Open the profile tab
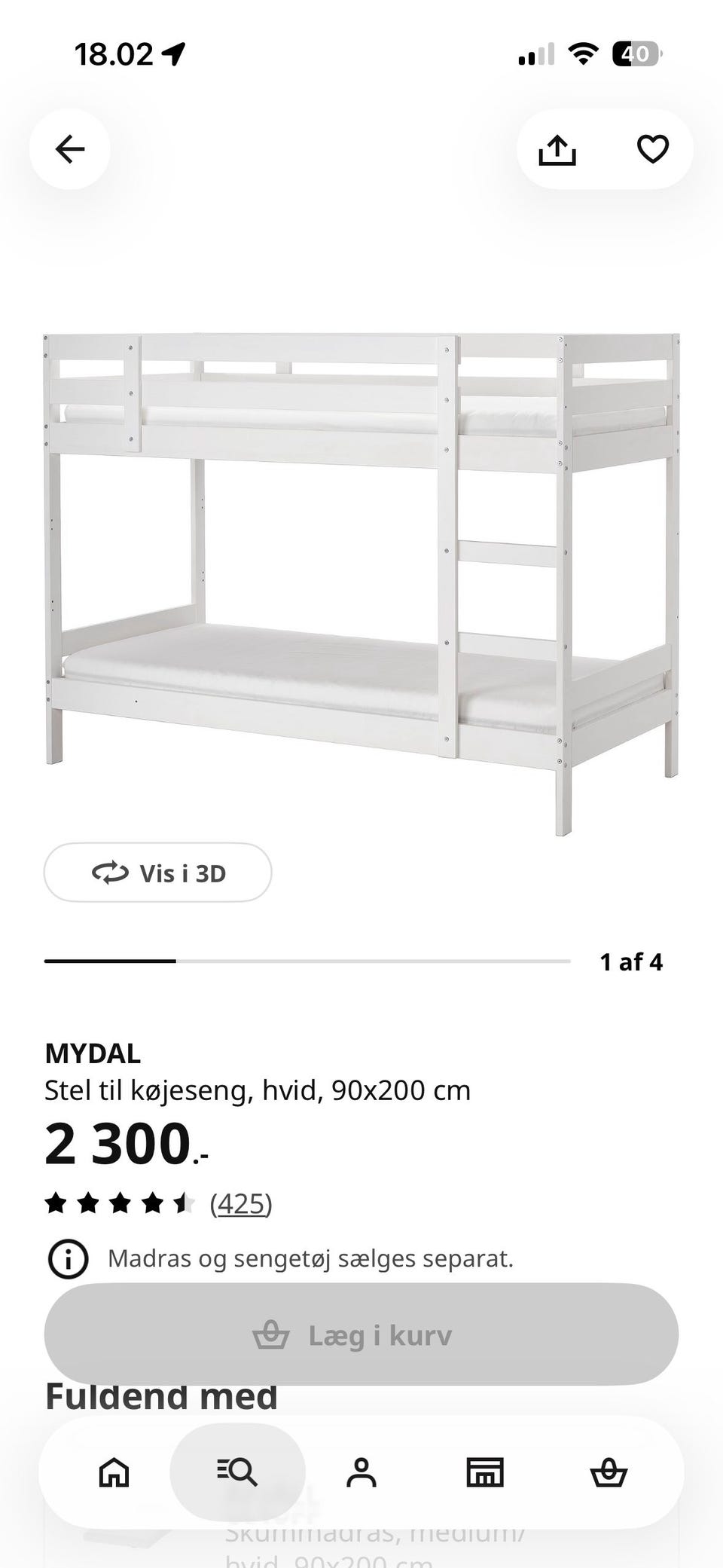This screenshot has height=1568, width=723. 361,1472
